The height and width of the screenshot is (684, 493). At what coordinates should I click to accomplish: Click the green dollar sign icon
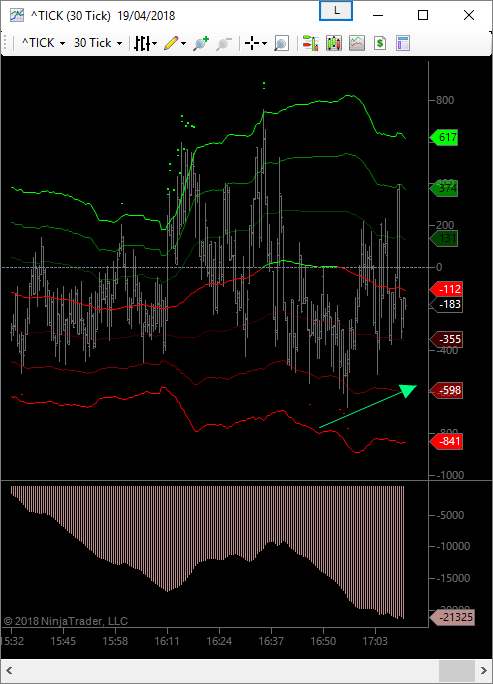(380, 43)
